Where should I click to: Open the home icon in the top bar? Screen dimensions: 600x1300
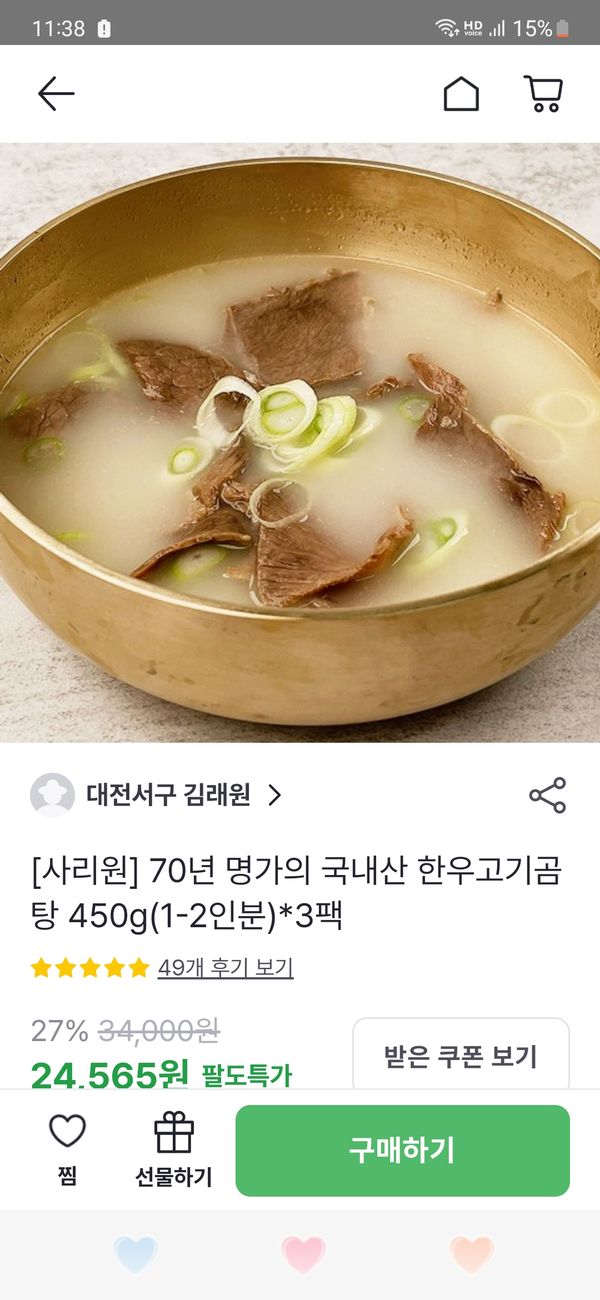pyautogui.click(x=461, y=94)
